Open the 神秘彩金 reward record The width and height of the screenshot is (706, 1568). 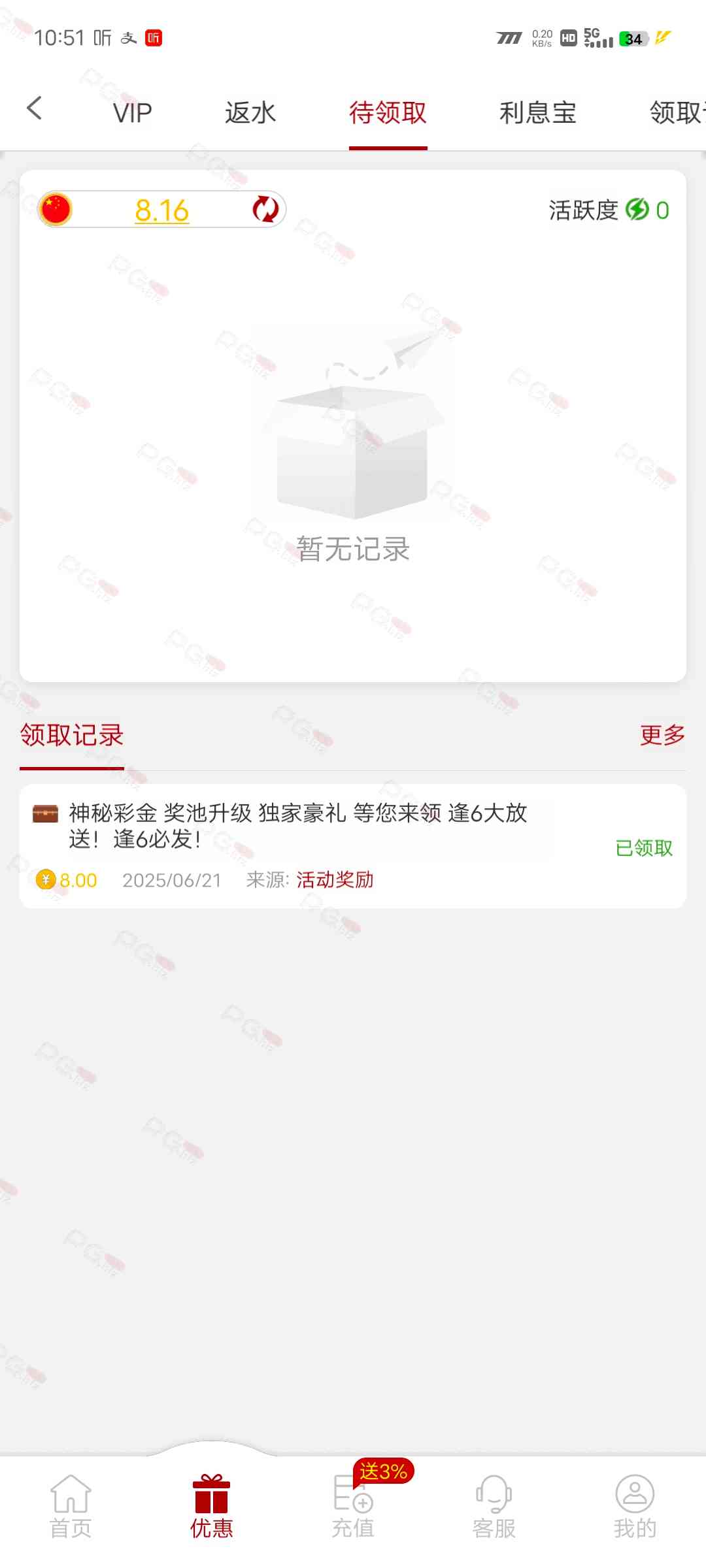point(298,826)
